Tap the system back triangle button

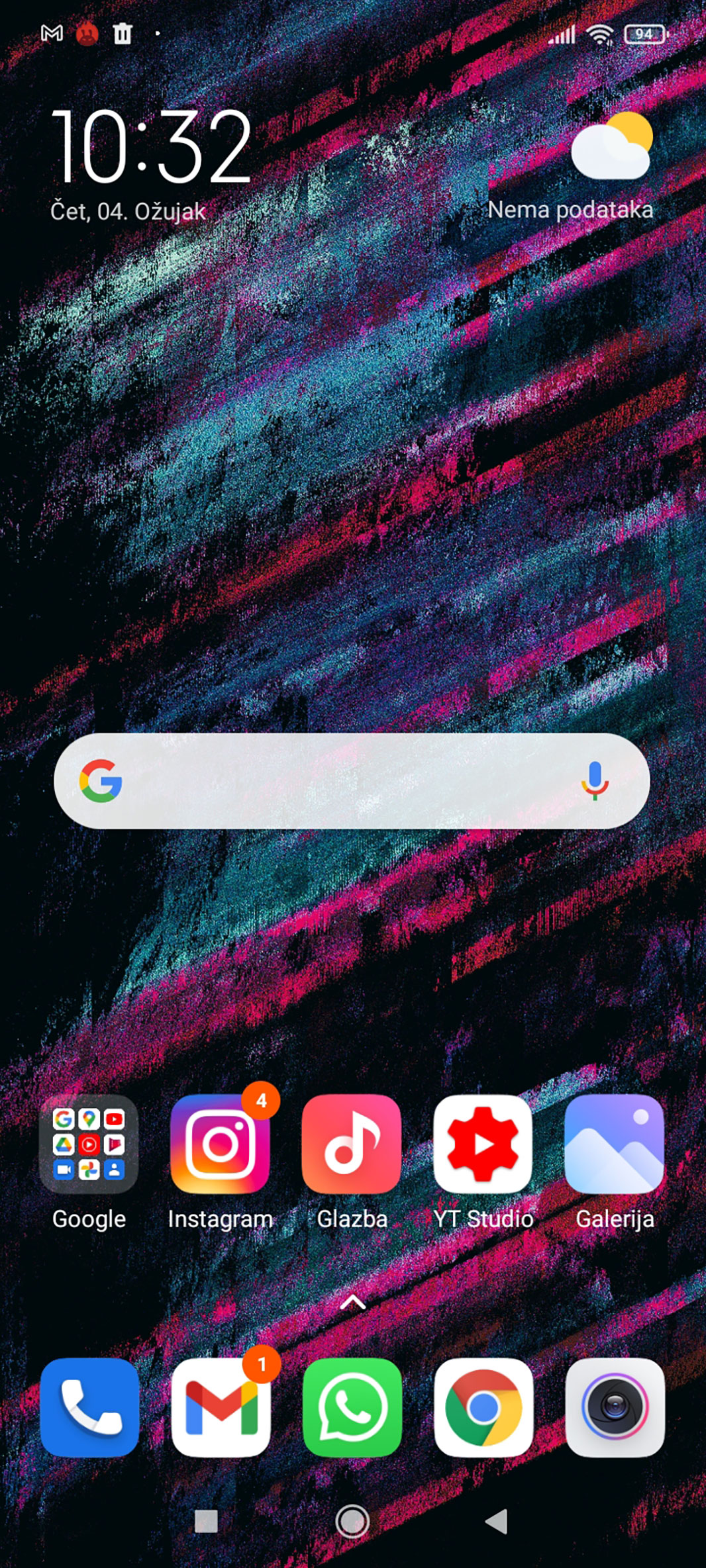point(497,1521)
